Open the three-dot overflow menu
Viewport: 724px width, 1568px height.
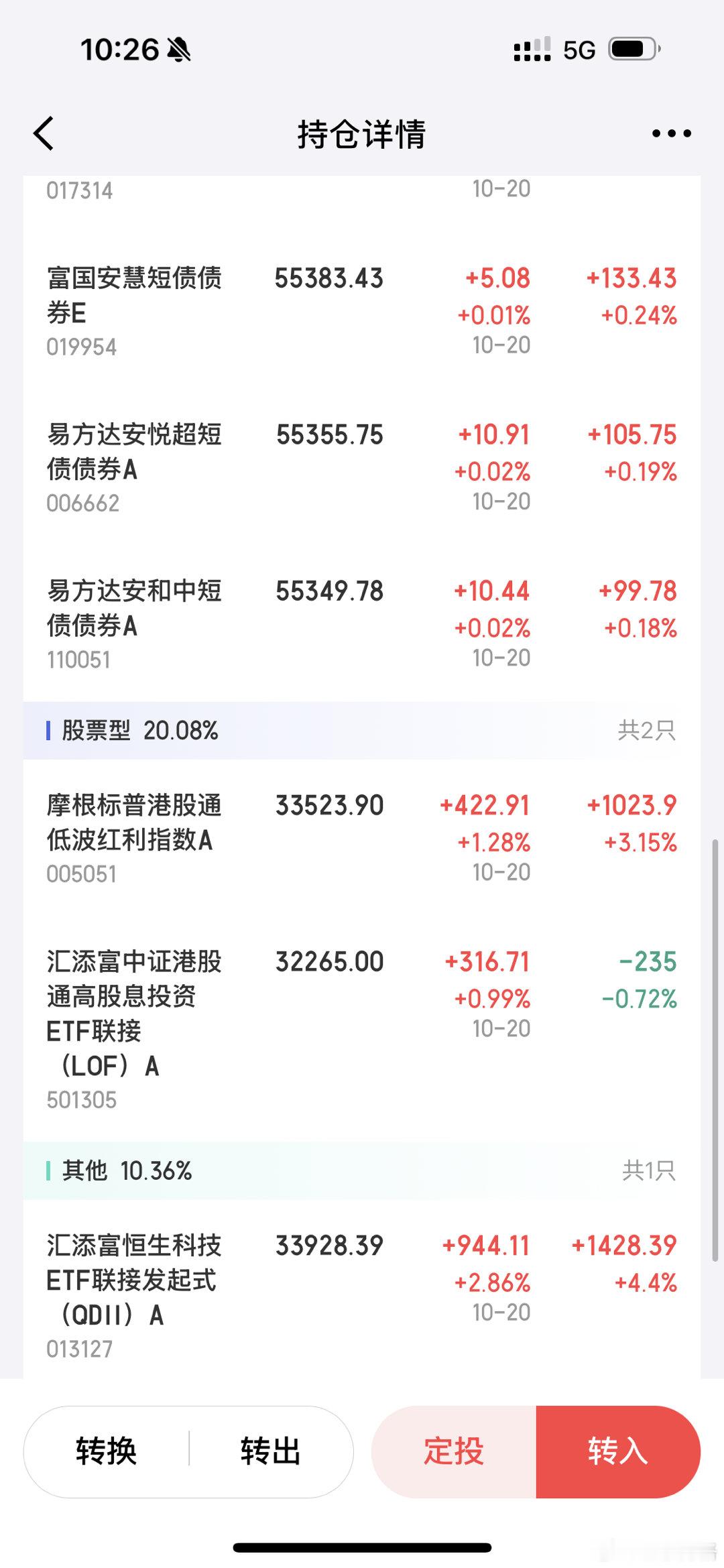click(x=671, y=133)
